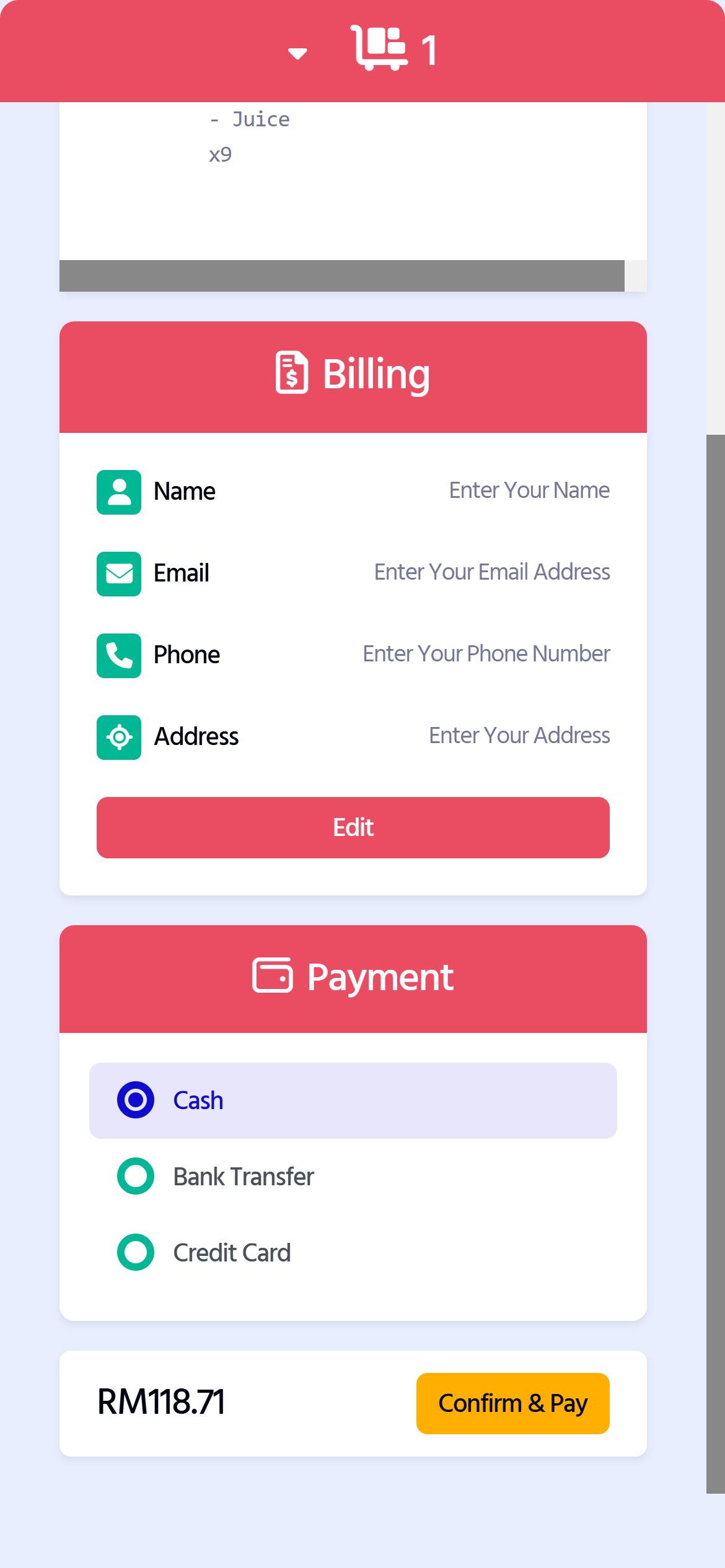Viewport: 725px width, 1568px height.
Task: Tap the Edit billing button
Action: (353, 827)
